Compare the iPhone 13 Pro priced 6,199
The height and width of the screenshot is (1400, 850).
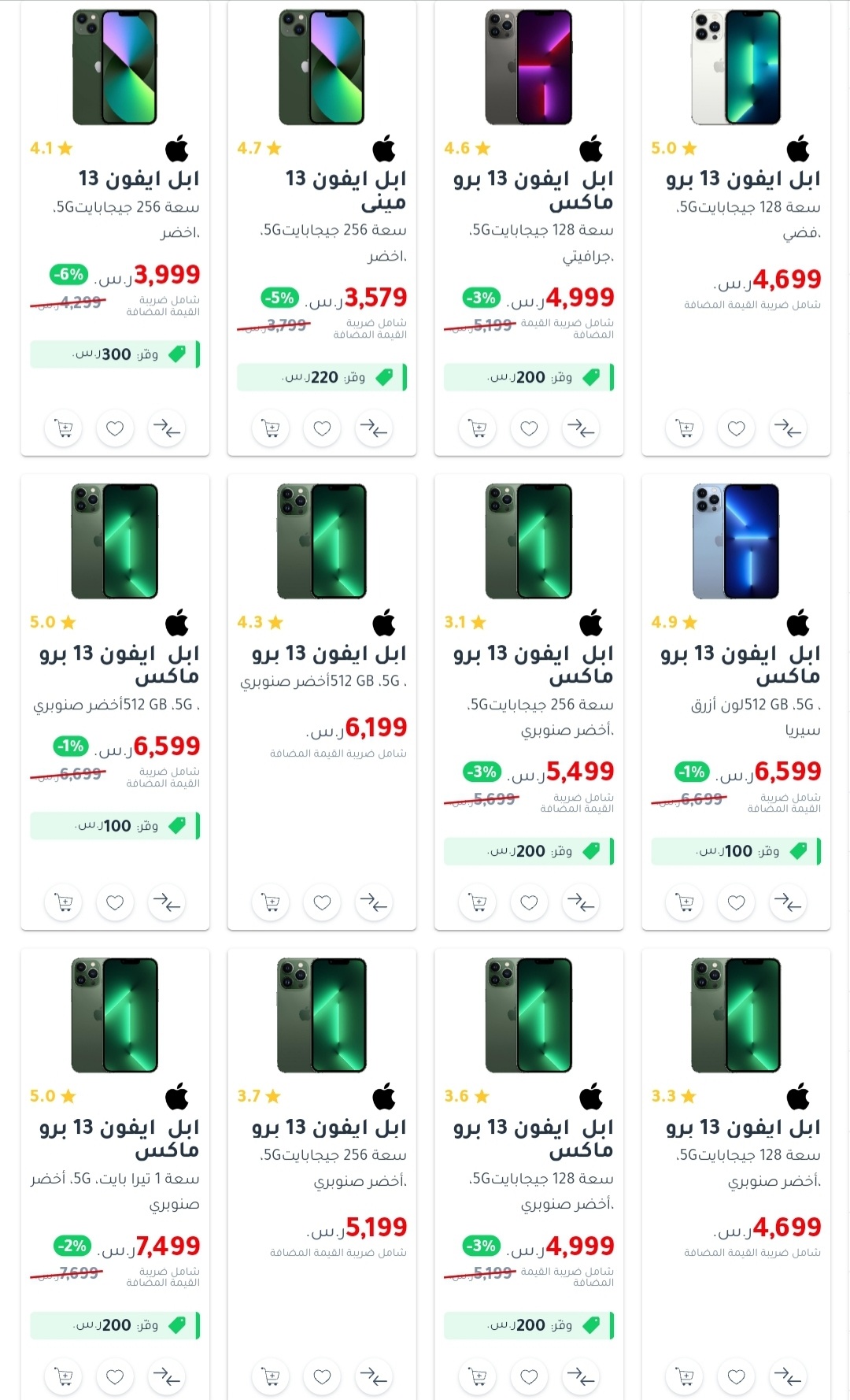point(374,903)
